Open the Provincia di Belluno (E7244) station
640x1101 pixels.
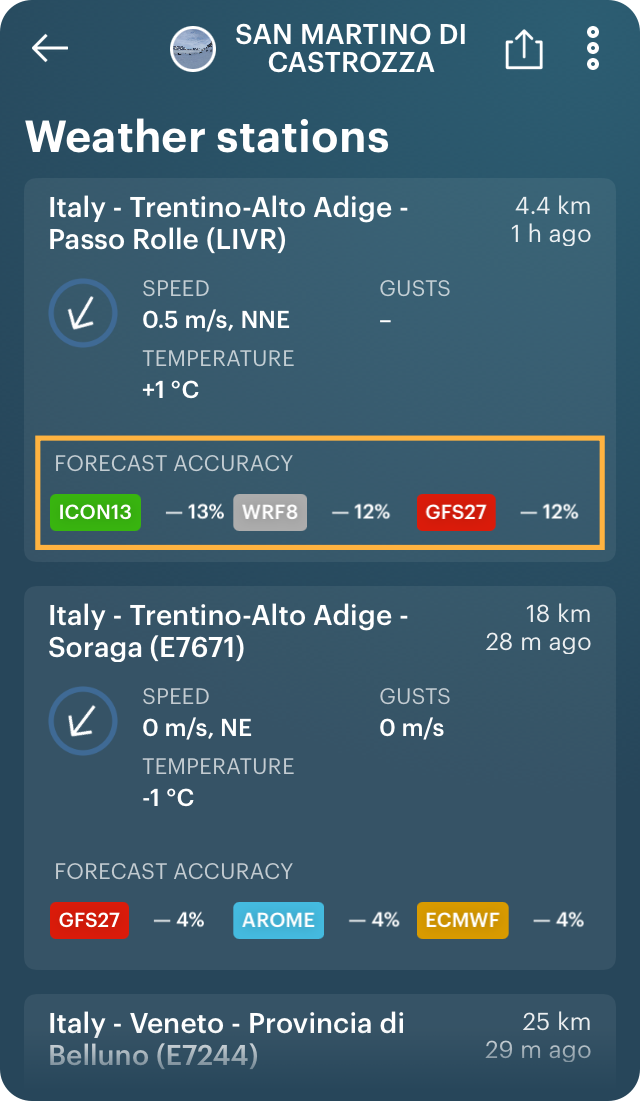pyautogui.click(x=320, y=1040)
